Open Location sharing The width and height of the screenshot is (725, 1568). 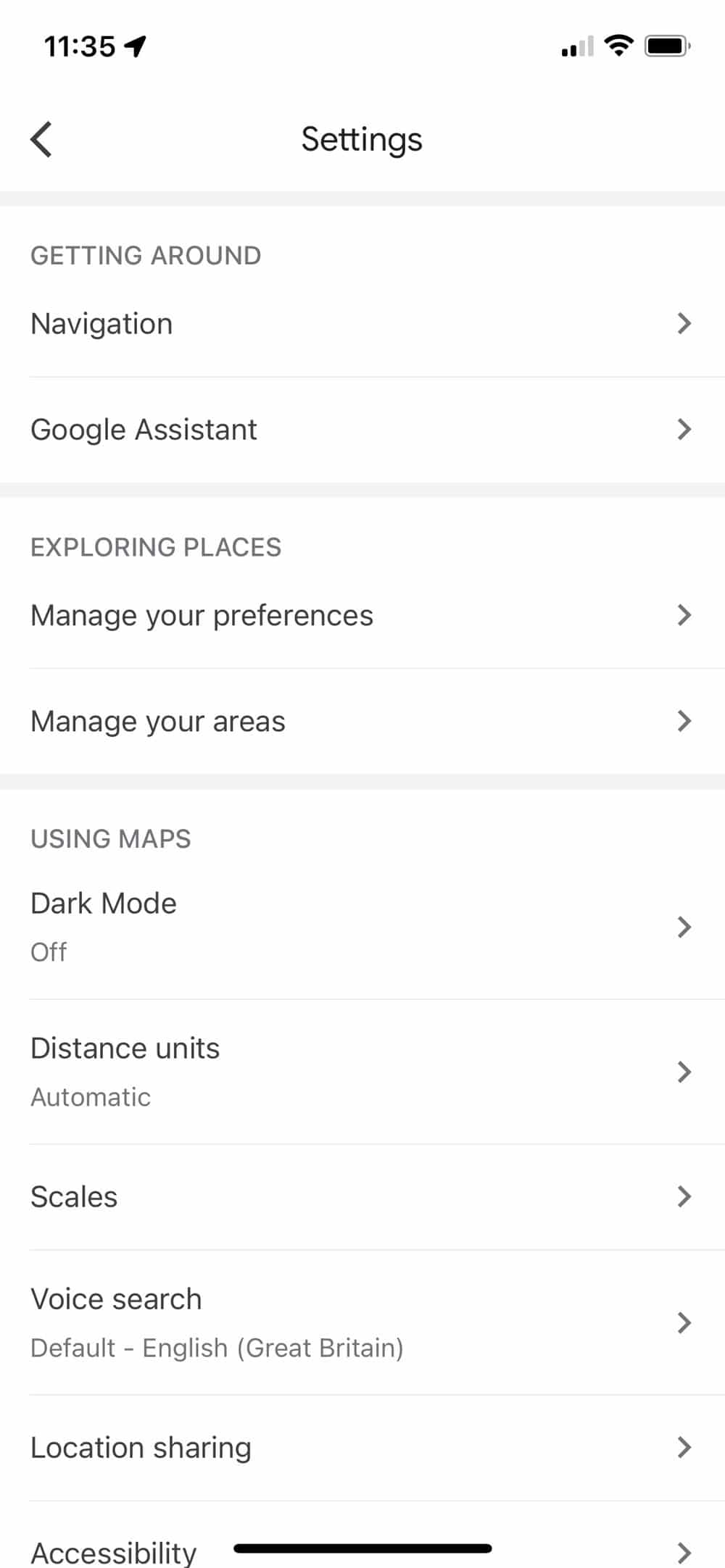pos(361,1447)
